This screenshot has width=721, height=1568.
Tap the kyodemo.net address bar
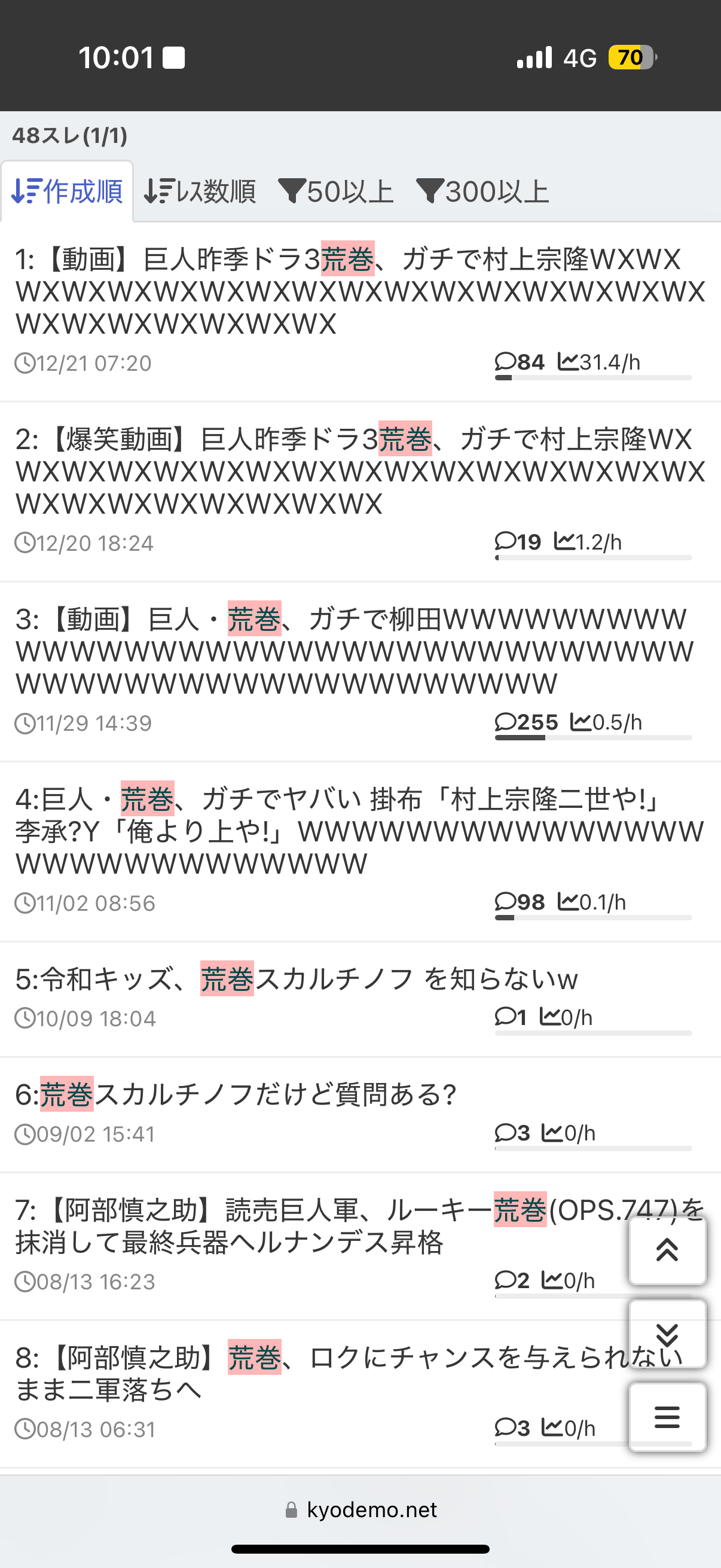click(361, 1509)
